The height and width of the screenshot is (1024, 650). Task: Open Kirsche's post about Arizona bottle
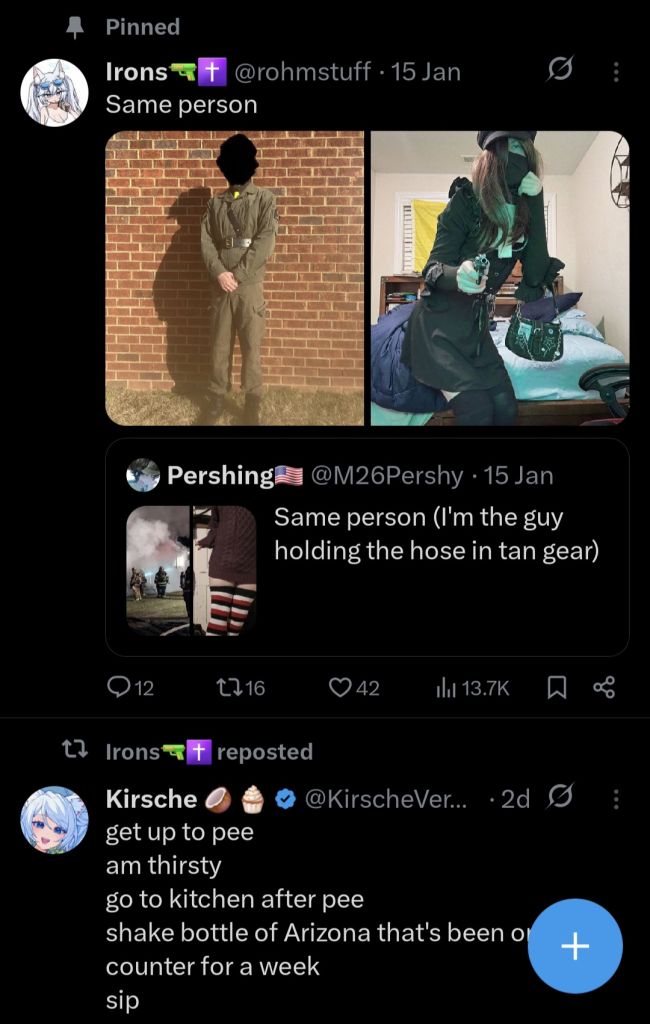300,900
